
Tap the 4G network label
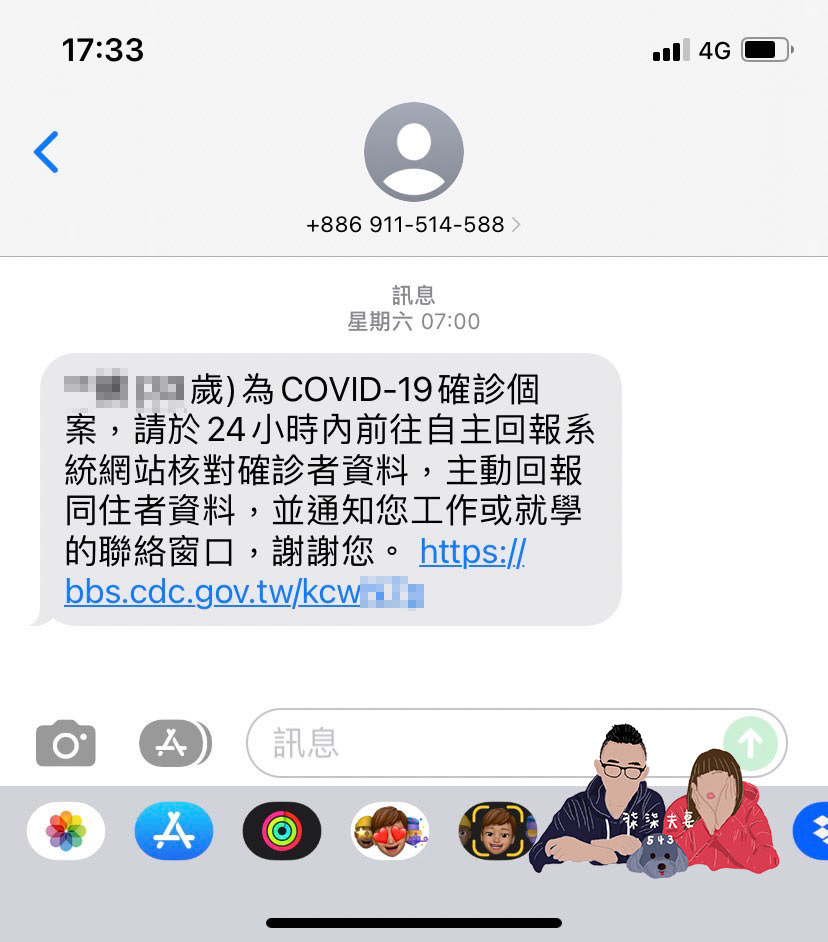click(713, 50)
